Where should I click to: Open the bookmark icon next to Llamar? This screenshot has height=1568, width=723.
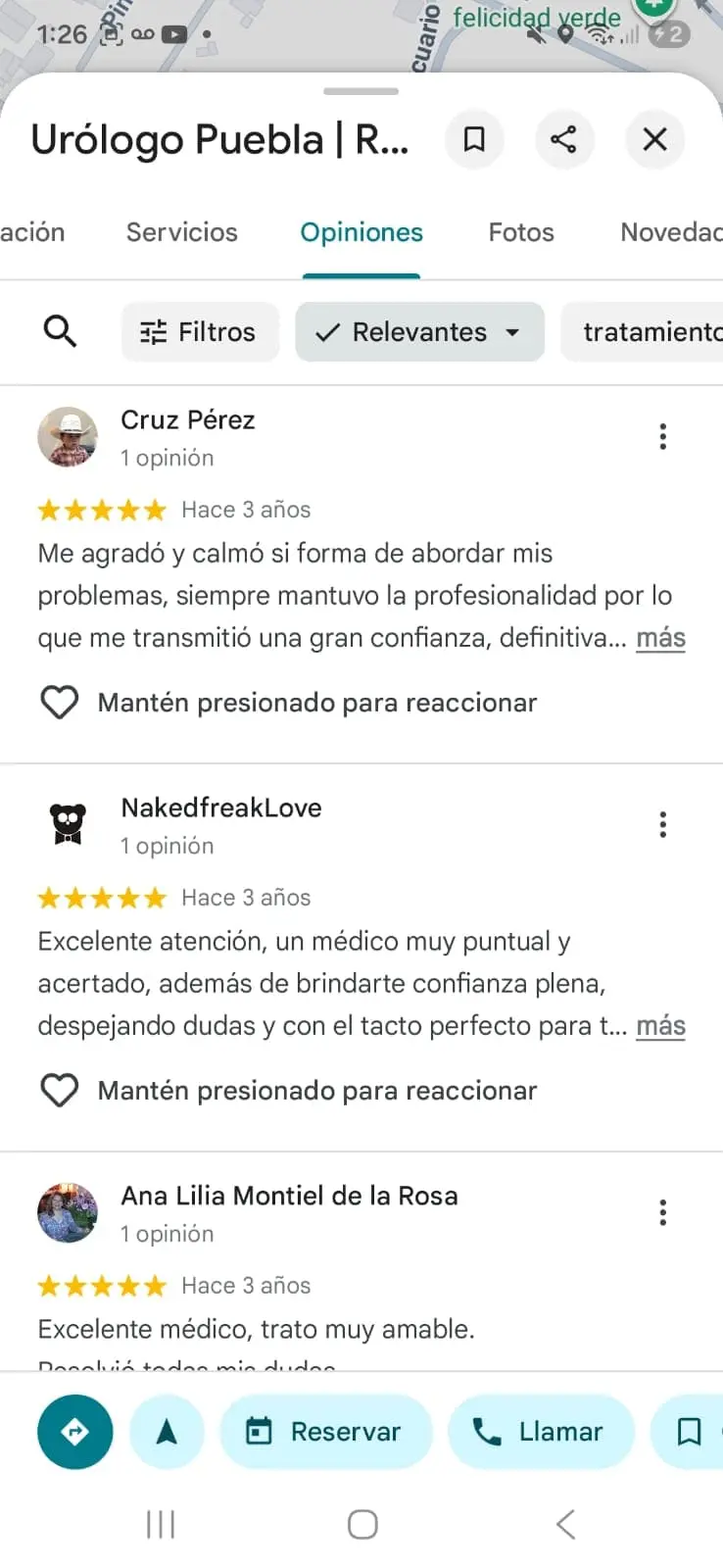689,1432
